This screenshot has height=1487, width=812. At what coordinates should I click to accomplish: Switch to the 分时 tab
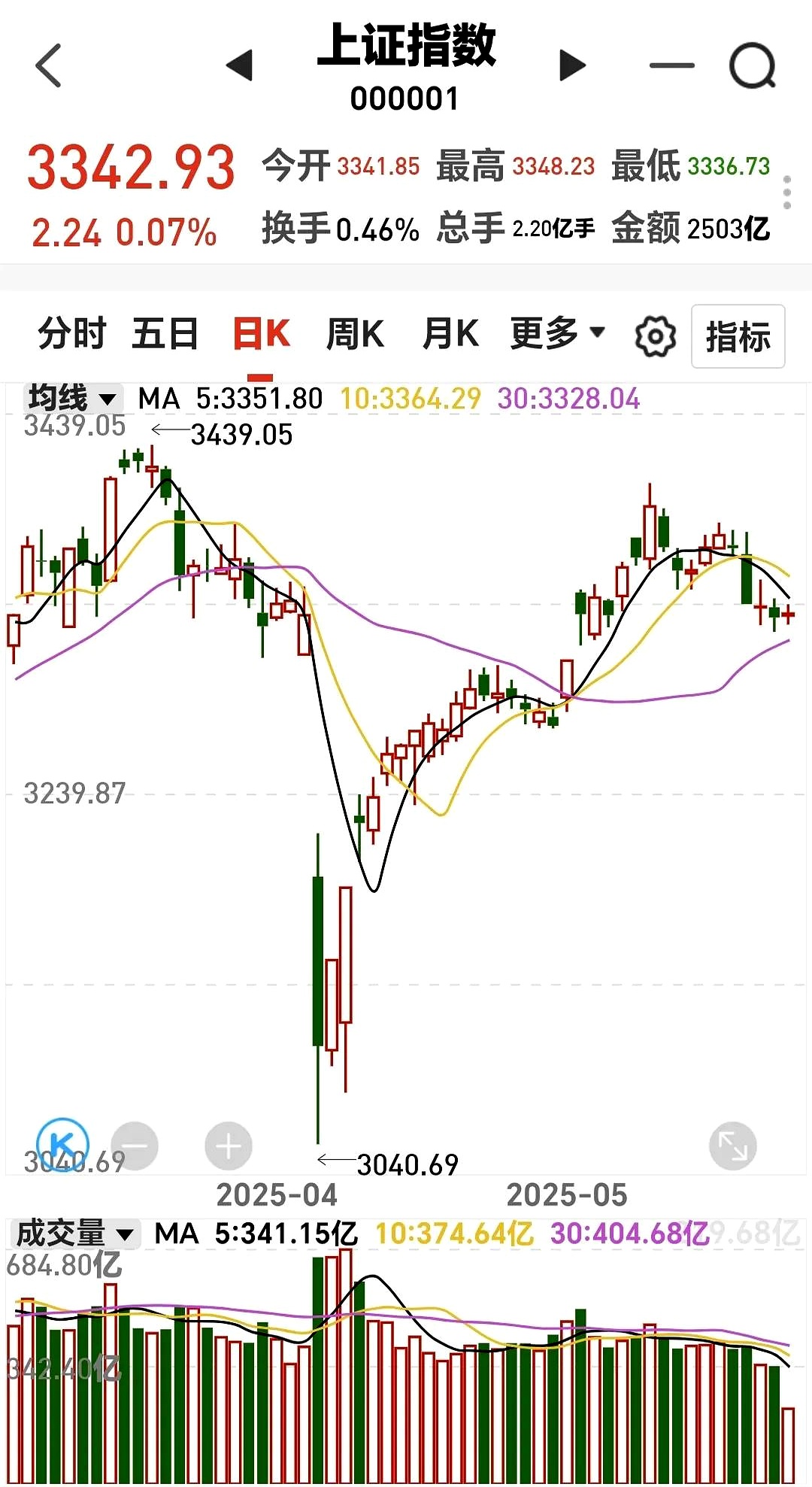72,334
